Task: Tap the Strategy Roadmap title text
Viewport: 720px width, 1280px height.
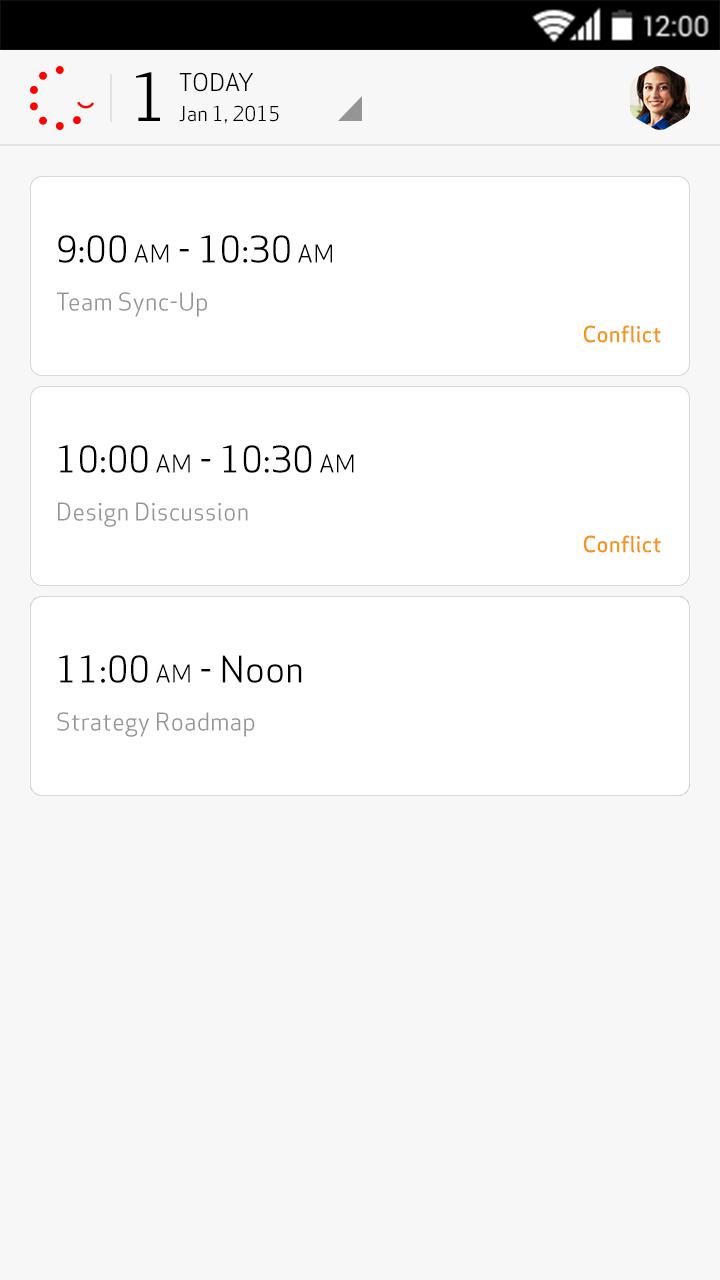Action: tap(156, 722)
